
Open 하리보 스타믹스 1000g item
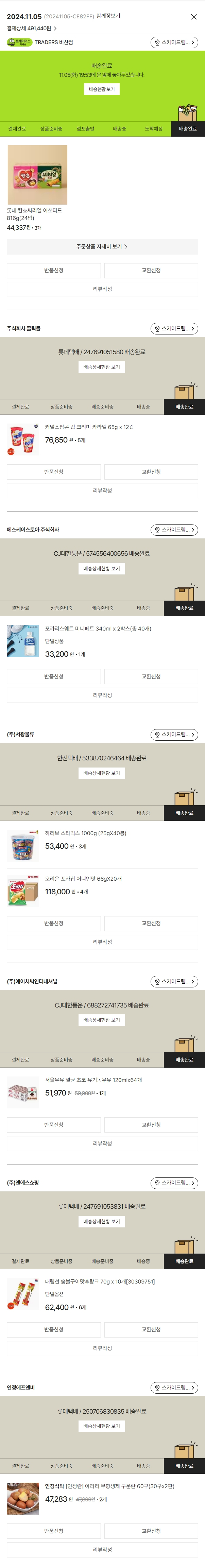click(x=85, y=833)
